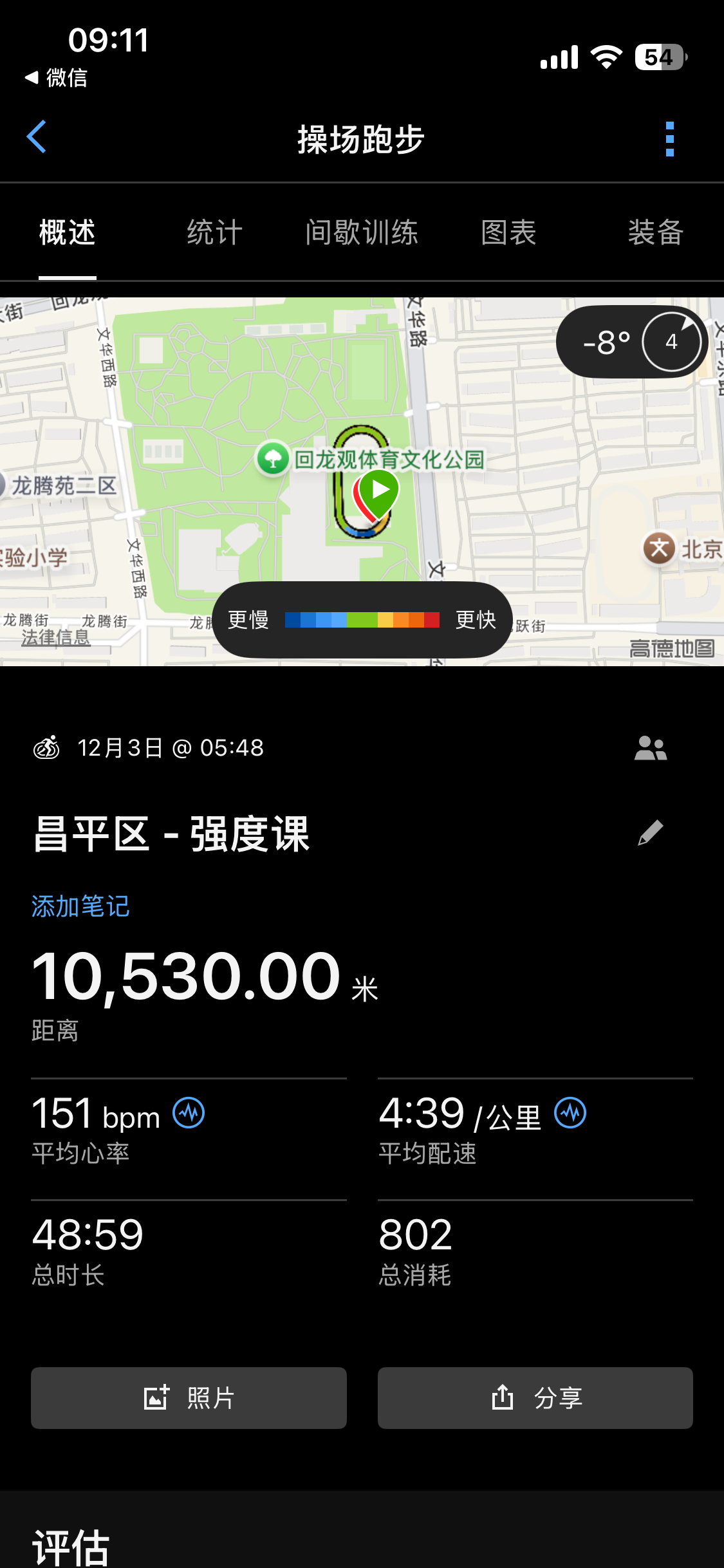Screen dimensions: 724x1568
Task: Add photos with the 照片 button
Action: tap(189, 1398)
